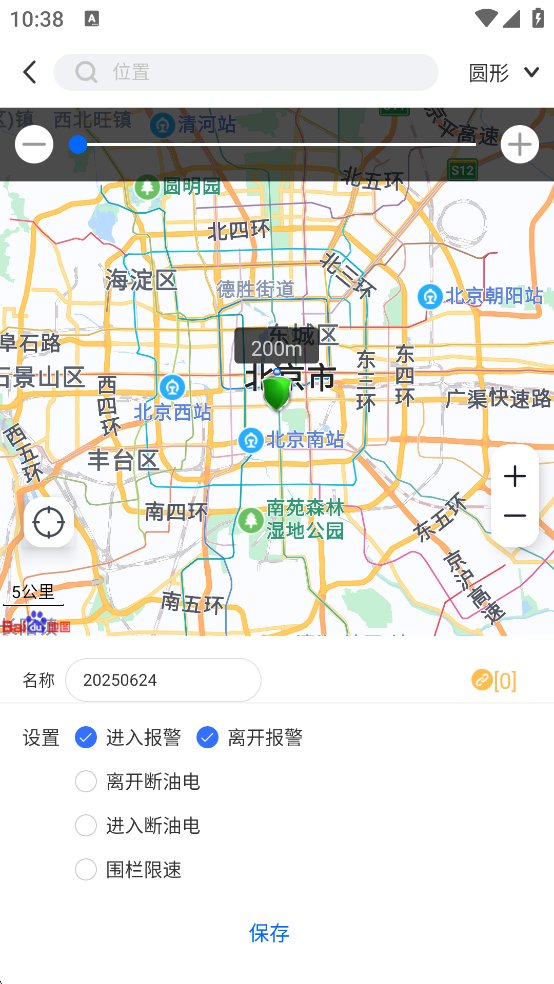This screenshot has width=554, height=984.
Task: Go back using the top-left arrow
Action: coord(29,72)
